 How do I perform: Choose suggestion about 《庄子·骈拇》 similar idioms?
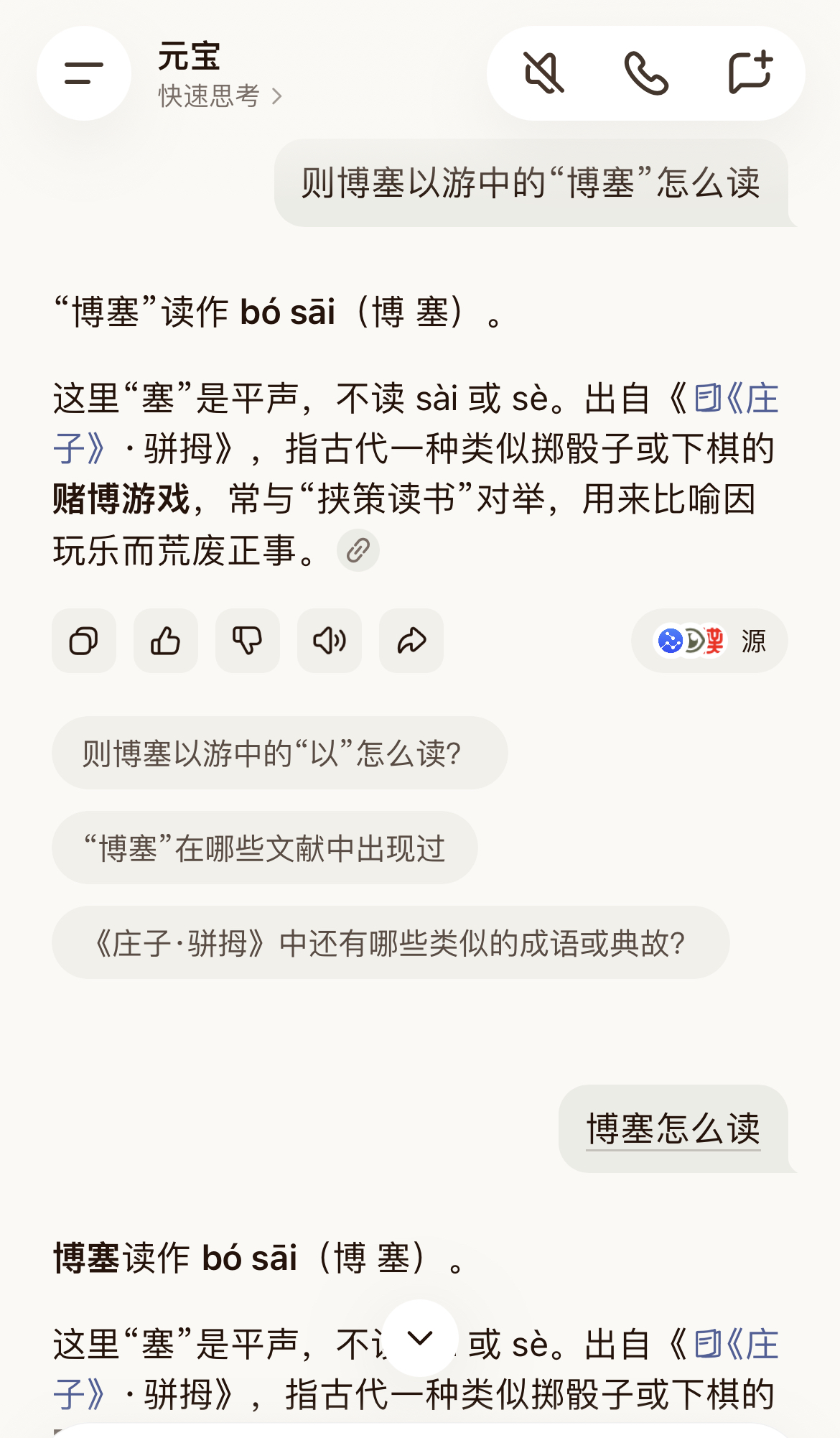(x=391, y=943)
